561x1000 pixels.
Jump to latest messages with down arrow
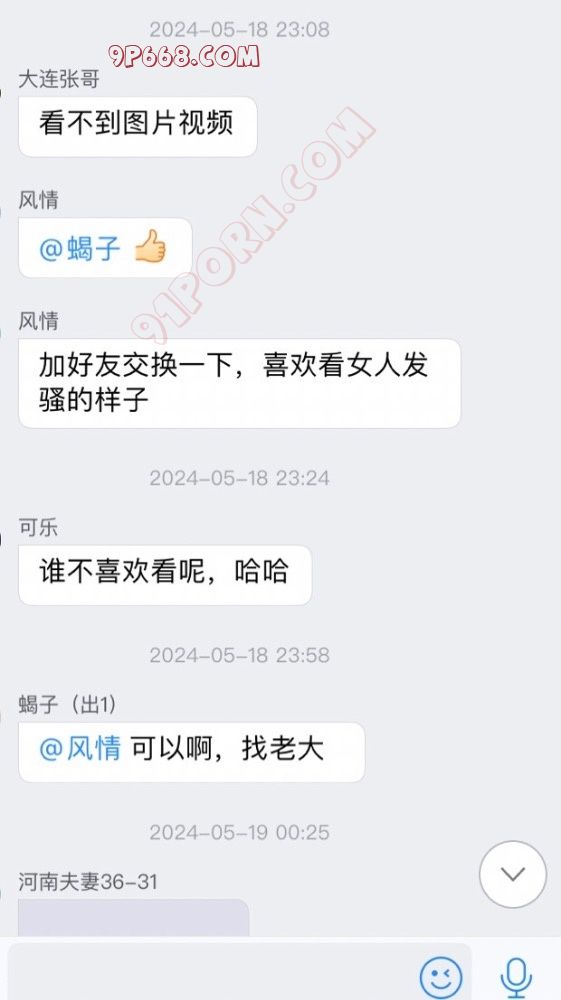pos(513,874)
